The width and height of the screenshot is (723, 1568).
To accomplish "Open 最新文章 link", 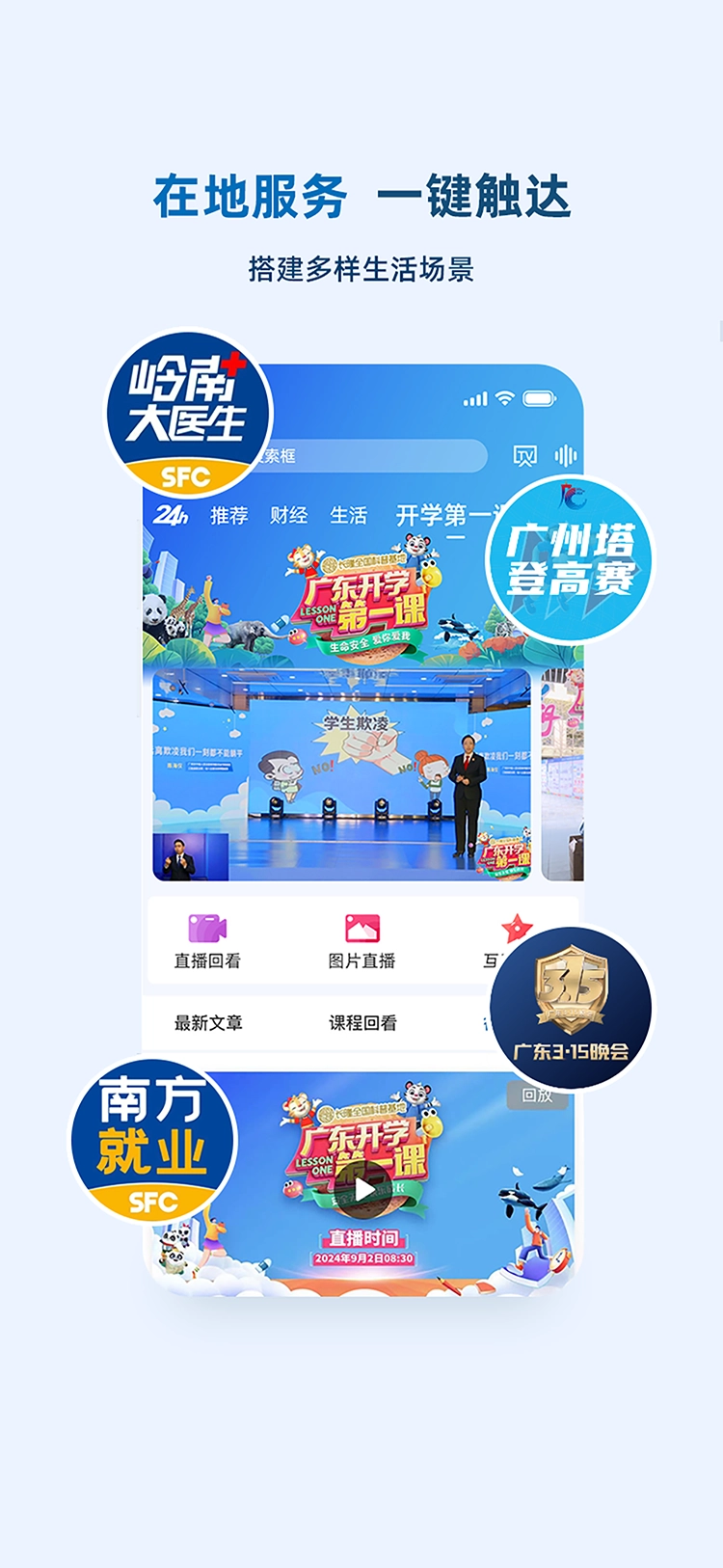I will [x=206, y=1024].
